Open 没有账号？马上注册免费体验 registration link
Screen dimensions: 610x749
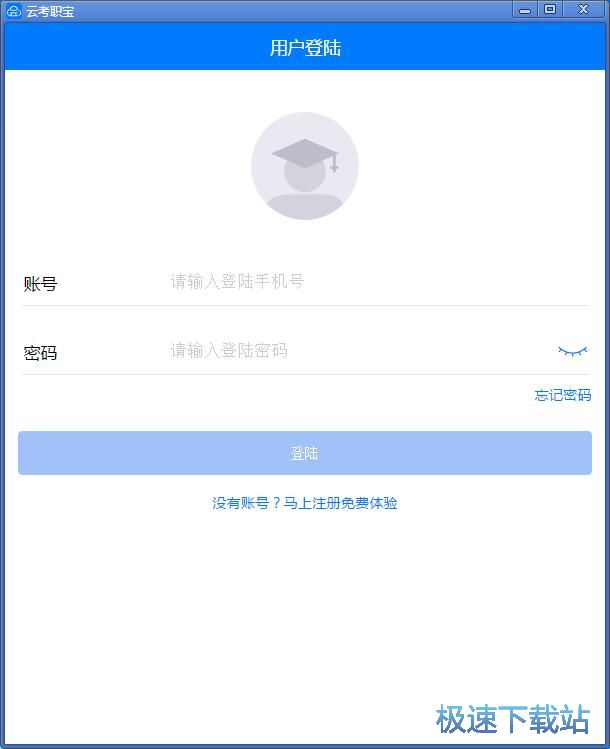click(305, 503)
